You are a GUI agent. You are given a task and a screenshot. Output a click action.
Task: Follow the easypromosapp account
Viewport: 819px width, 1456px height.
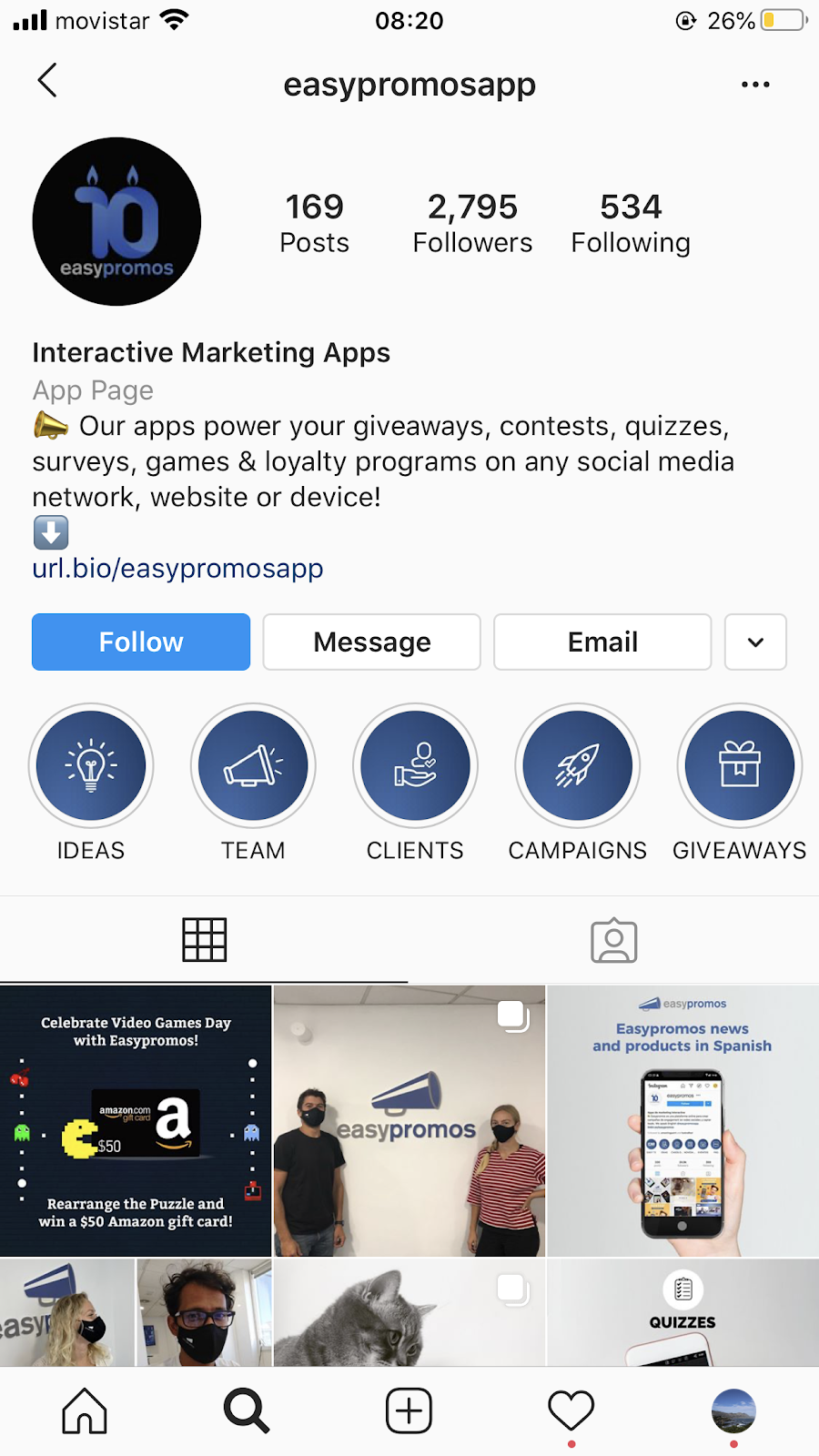tap(141, 642)
